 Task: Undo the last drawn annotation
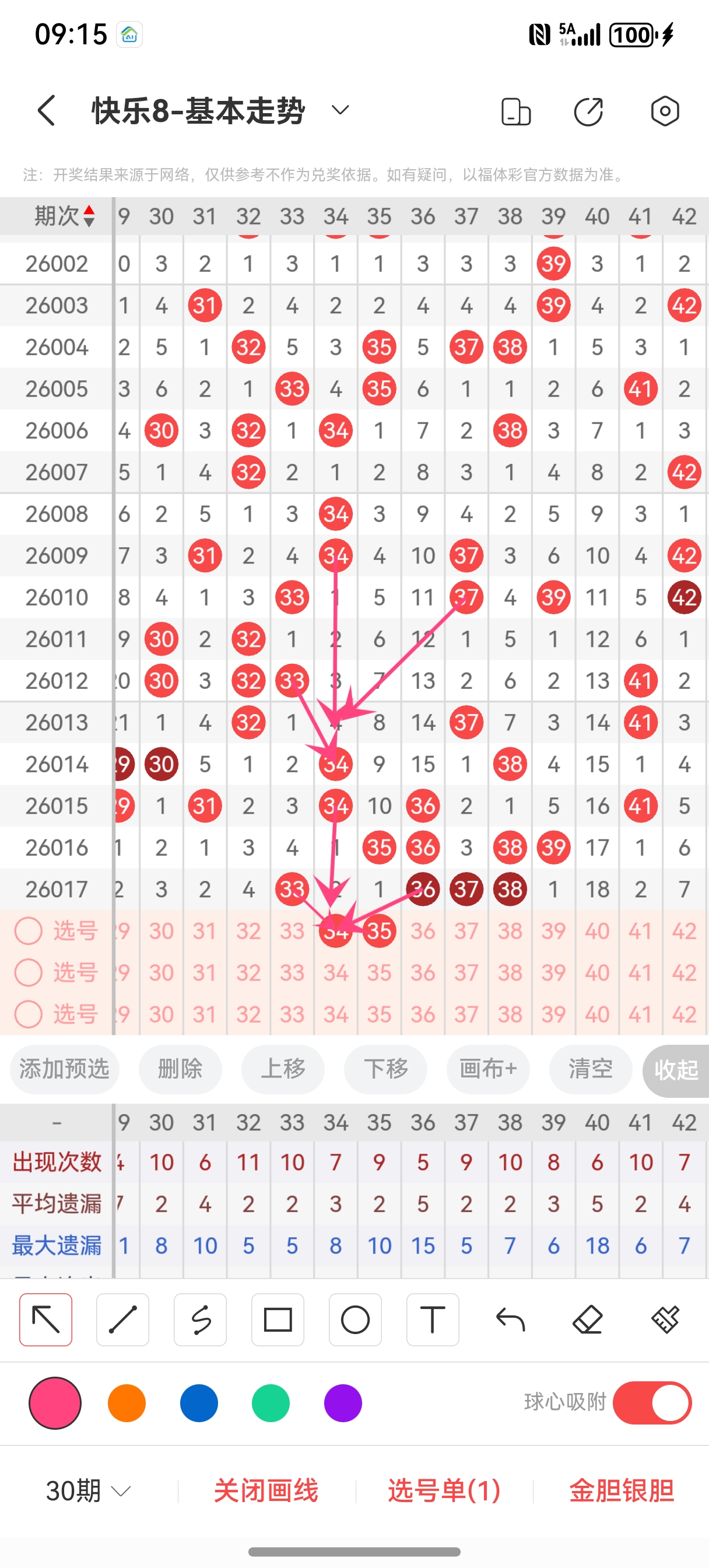[510, 1319]
